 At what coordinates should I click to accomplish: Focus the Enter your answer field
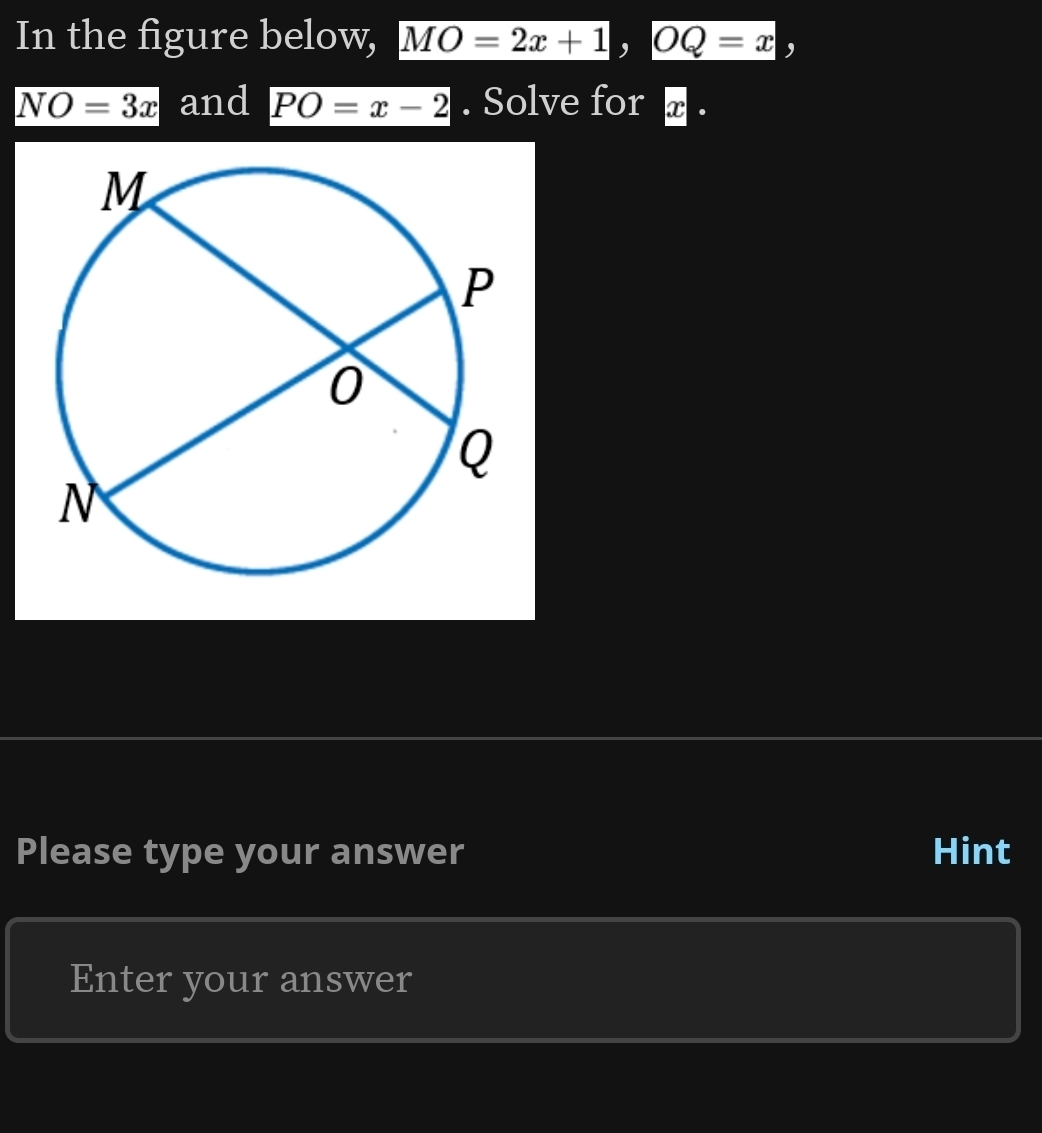pos(512,979)
